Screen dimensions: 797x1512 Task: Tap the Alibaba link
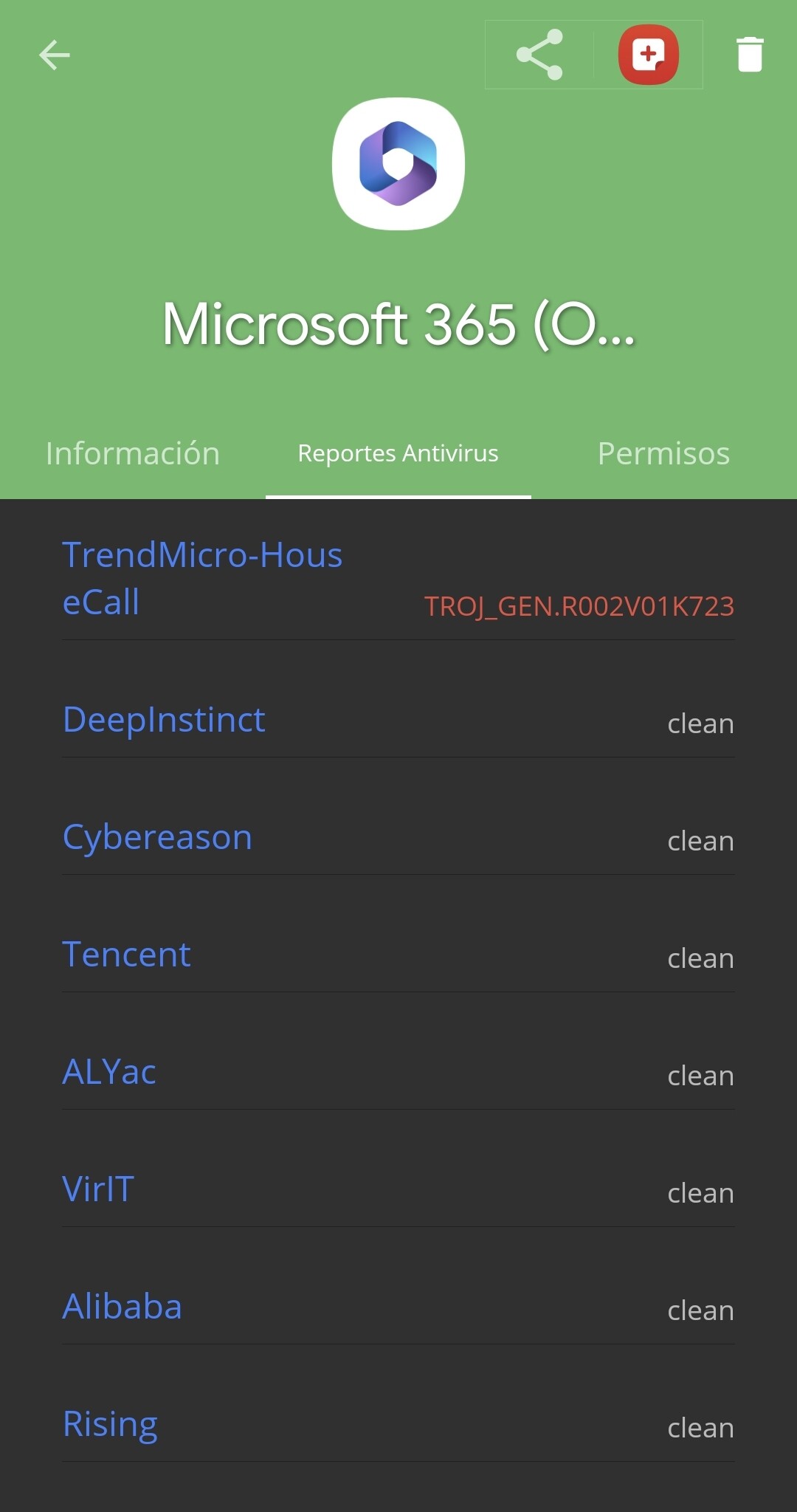pyautogui.click(x=122, y=1307)
